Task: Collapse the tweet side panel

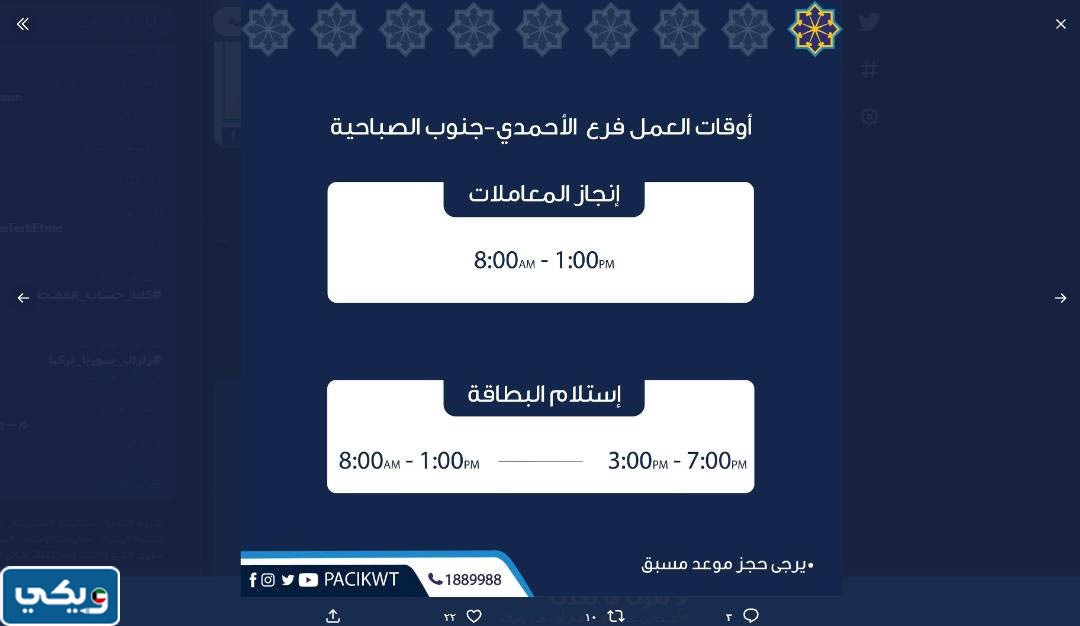Action: [x=22, y=24]
